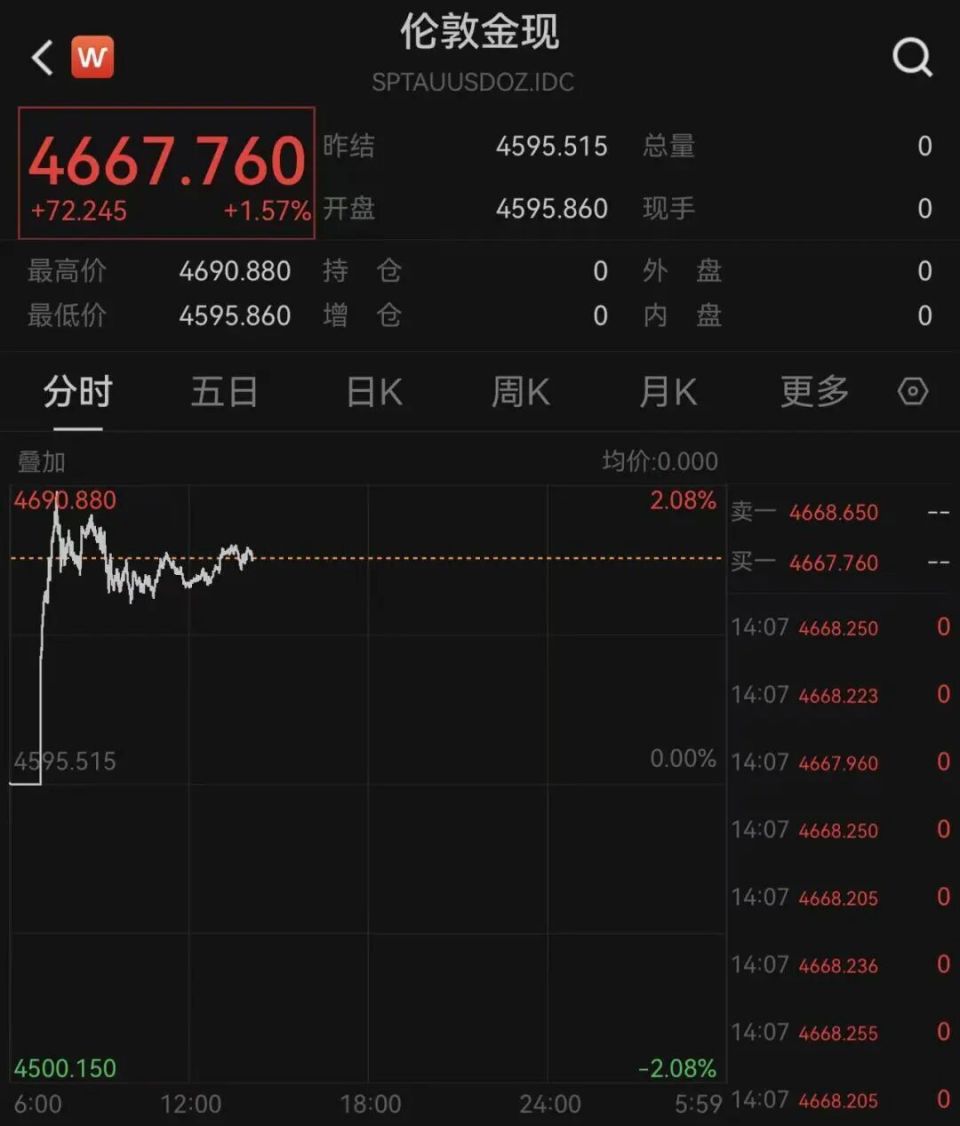Expand the 更多 more-charts menu
Viewport: 960px width, 1126px height.
[813, 391]
